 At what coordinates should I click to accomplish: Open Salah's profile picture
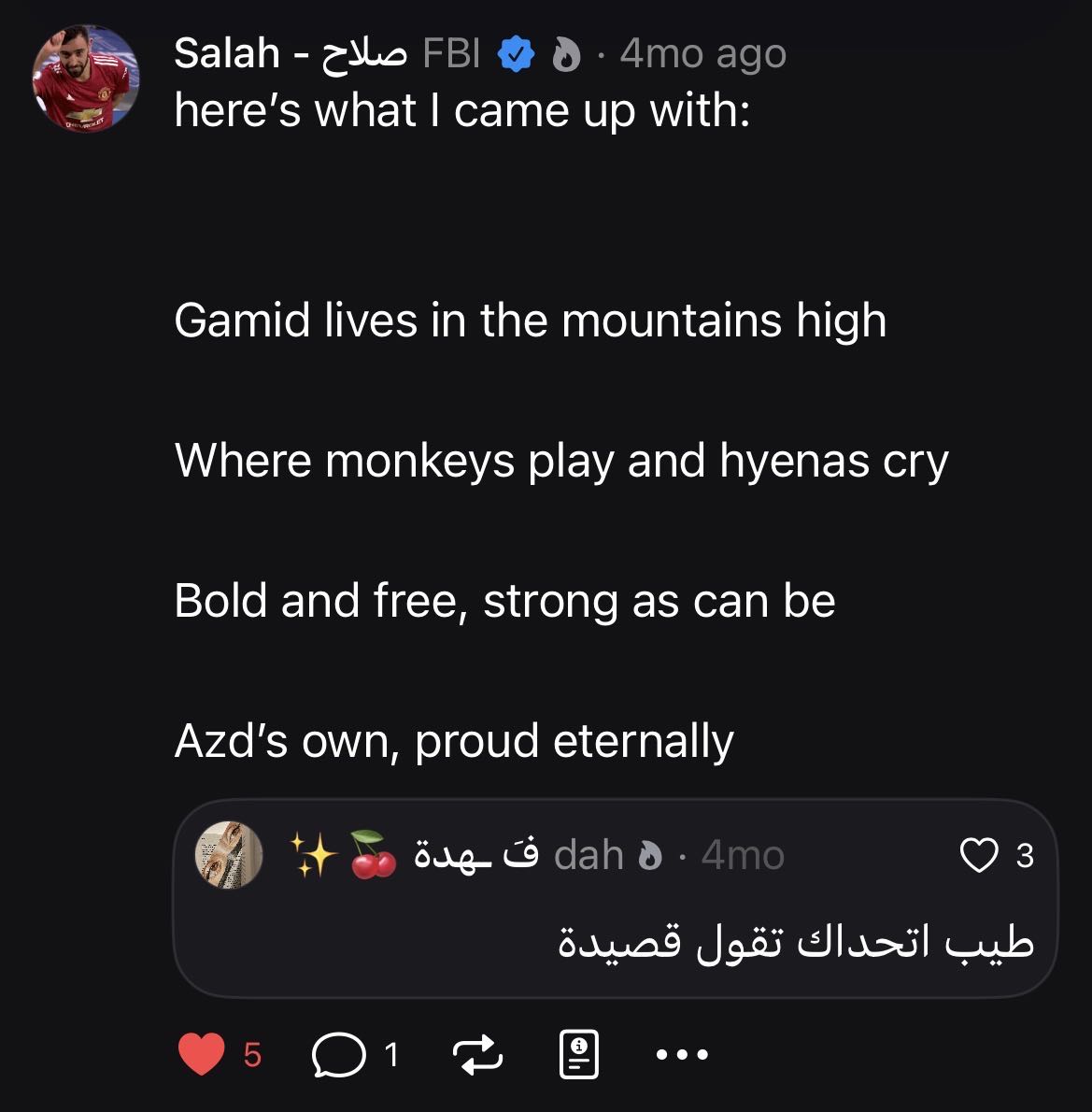pos(85,78)
